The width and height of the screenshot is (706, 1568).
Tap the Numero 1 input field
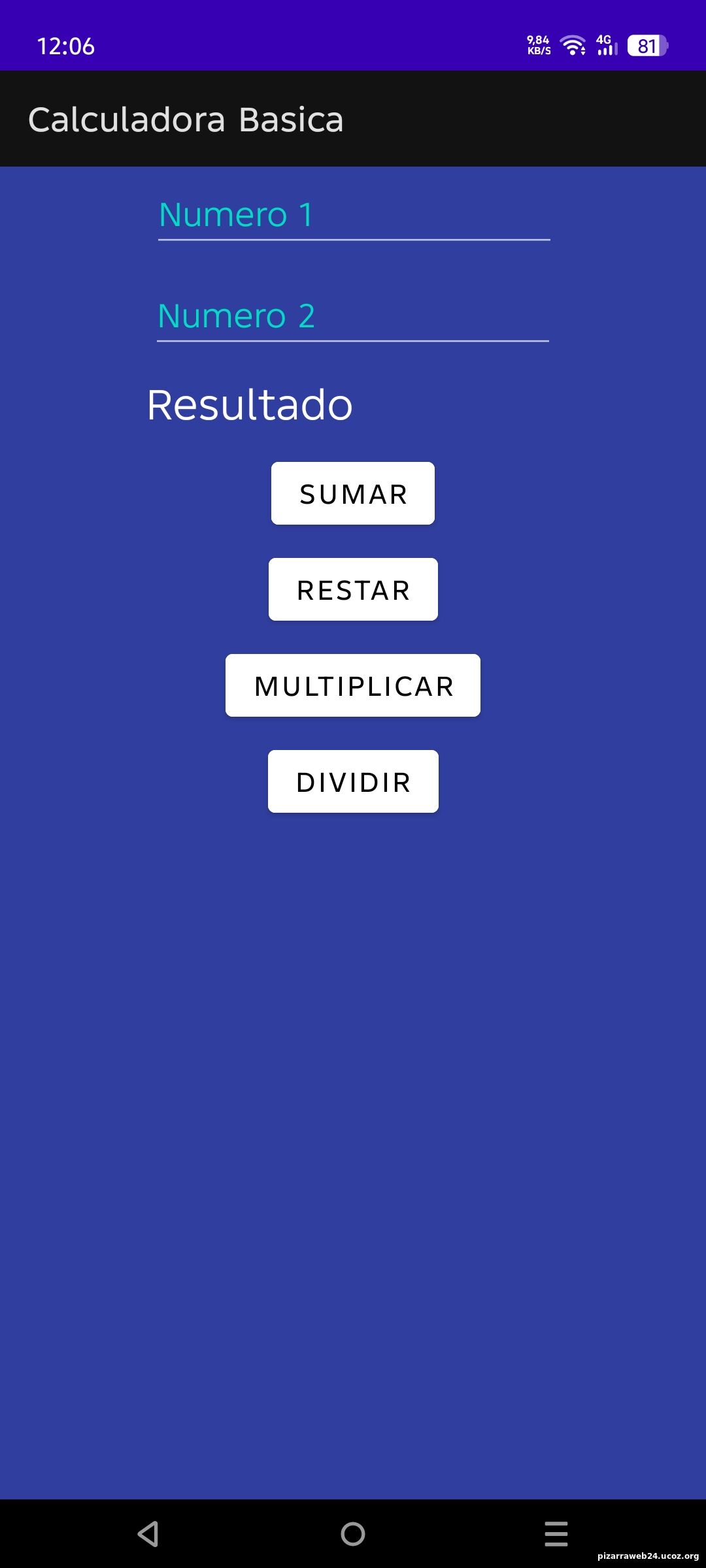click(x=353, y=216)
